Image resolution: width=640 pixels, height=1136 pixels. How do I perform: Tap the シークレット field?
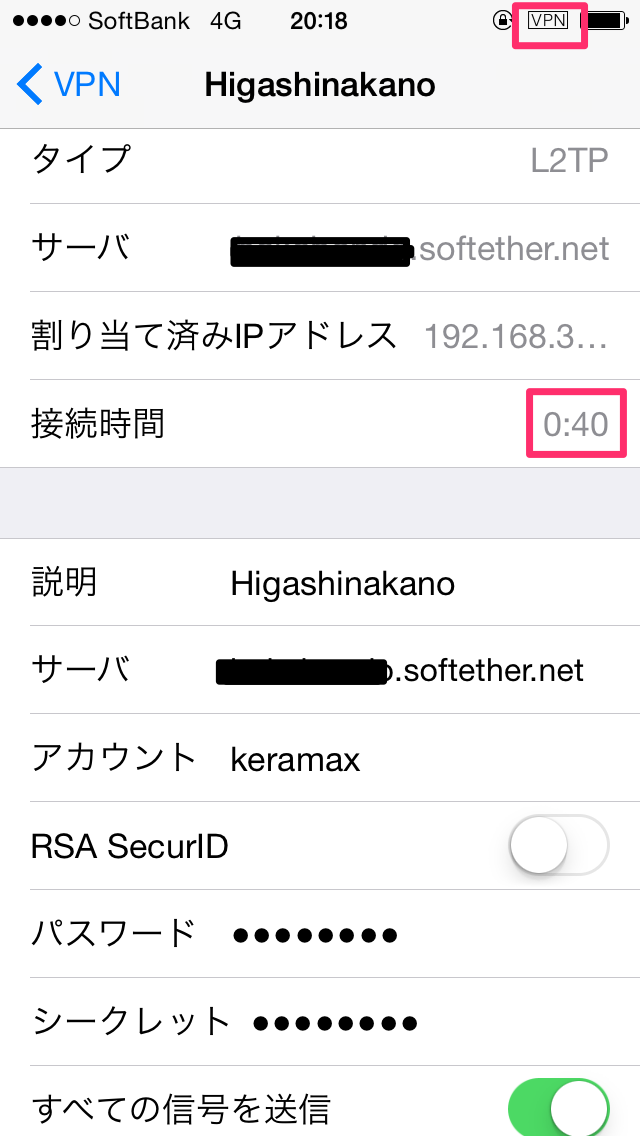tap(320, 1022)
